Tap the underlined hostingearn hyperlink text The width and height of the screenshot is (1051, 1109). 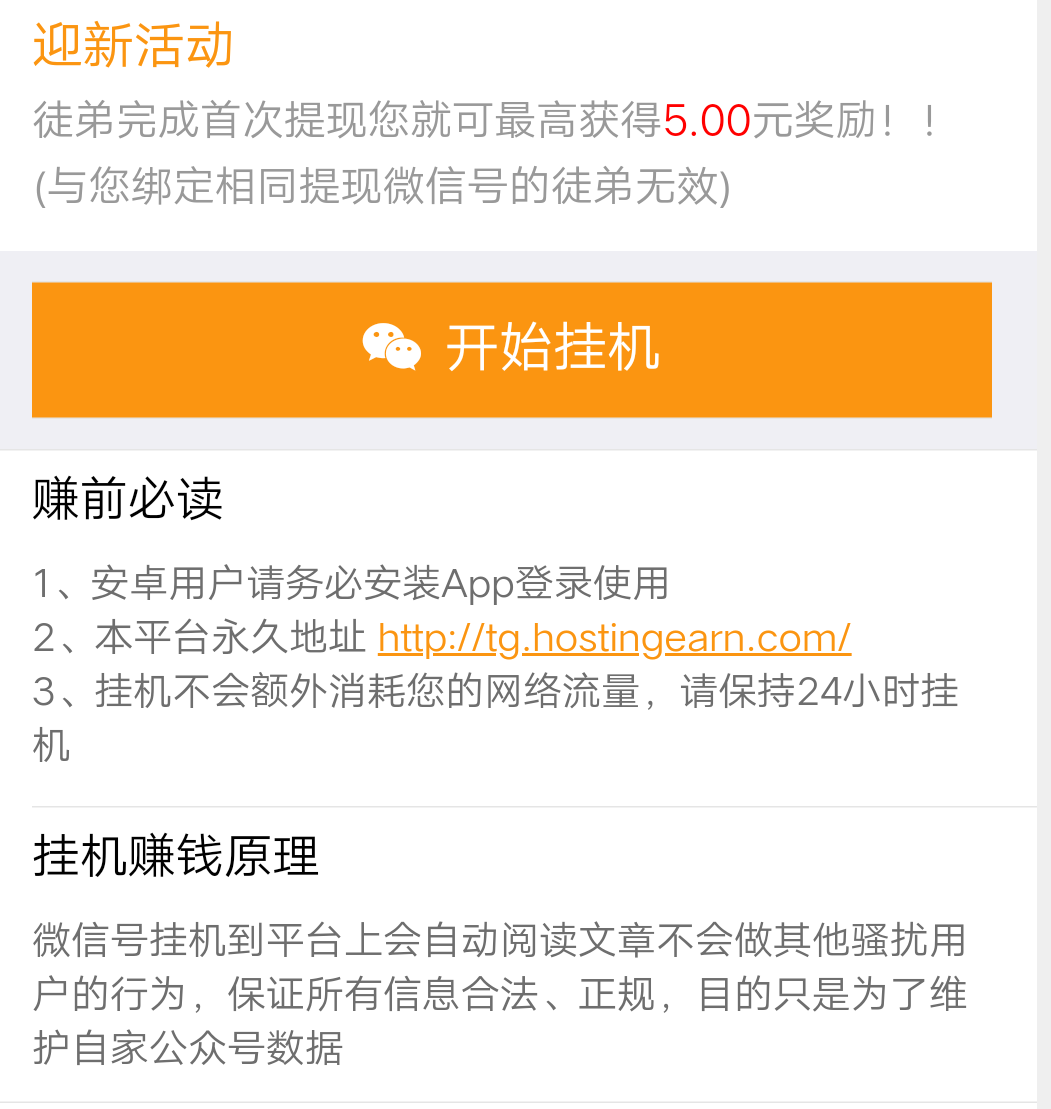[x=614, y=638]
